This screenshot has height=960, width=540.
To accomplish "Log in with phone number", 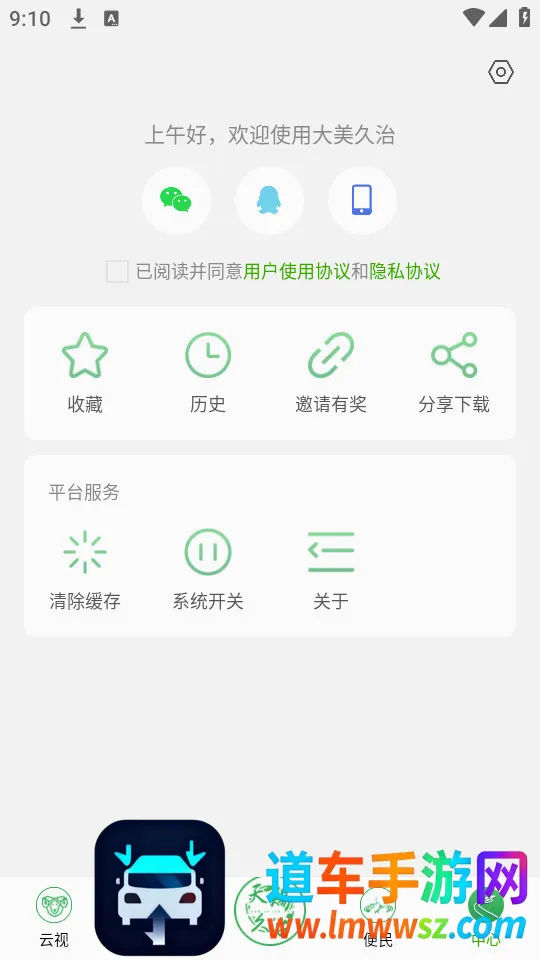I will pyautogui.click(x=362, y=200).
